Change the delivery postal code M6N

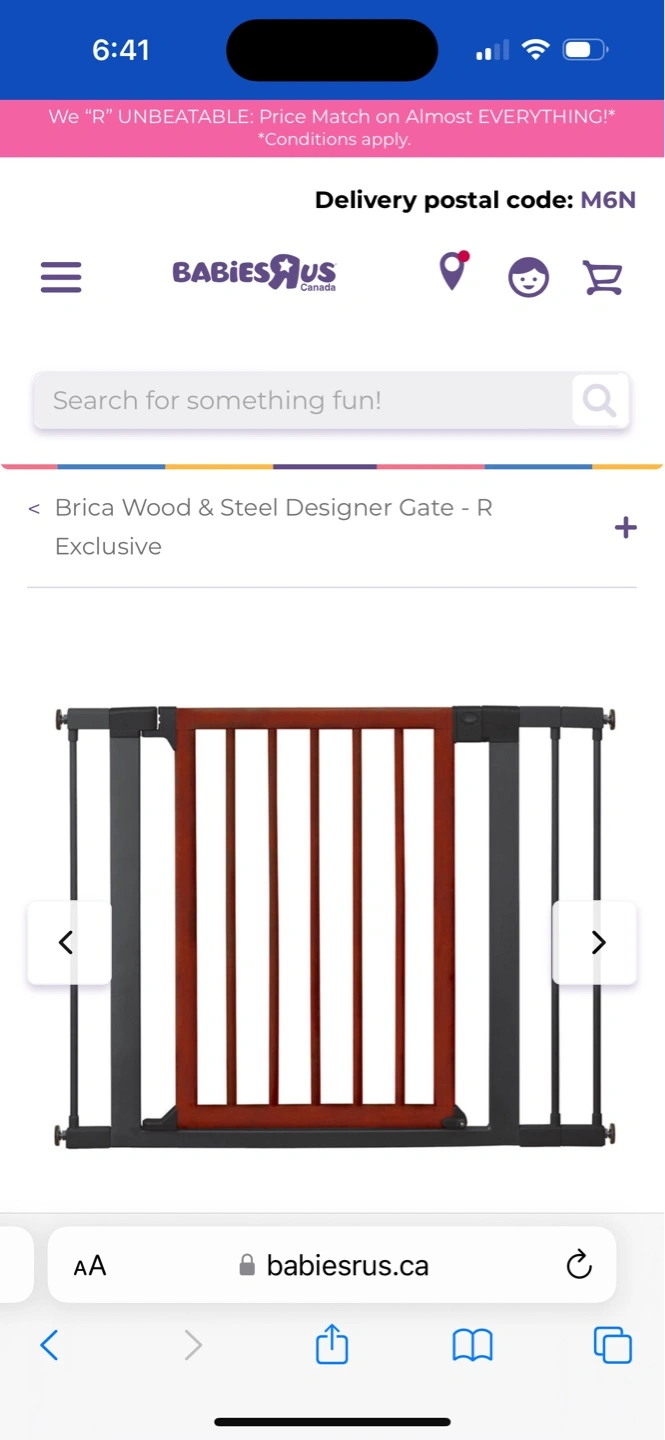point(608,200)
